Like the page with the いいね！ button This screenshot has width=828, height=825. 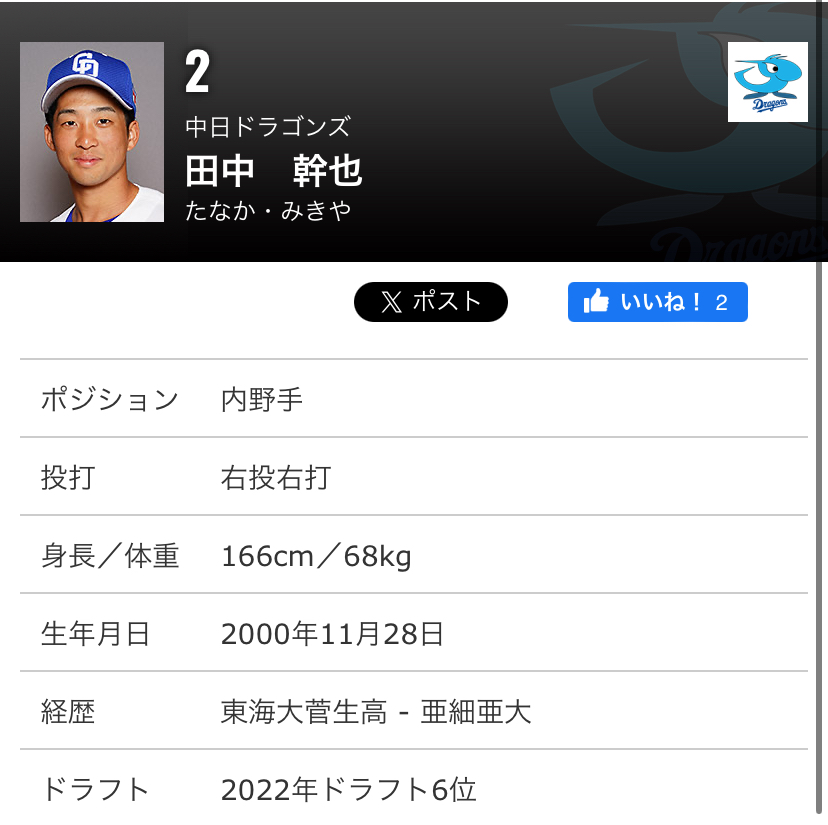pyautogui.click(x=657, y=302)
